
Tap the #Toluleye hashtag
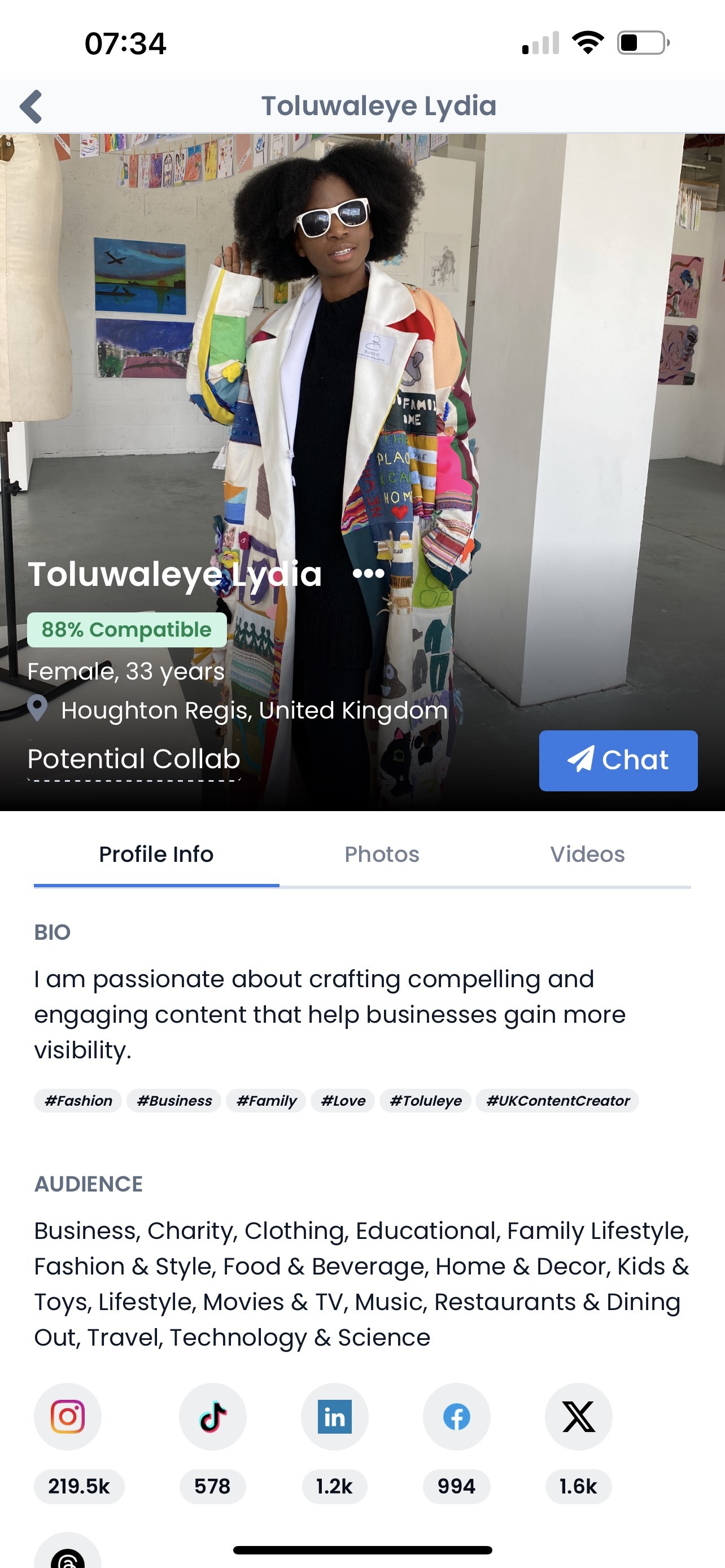point(426,1101)
